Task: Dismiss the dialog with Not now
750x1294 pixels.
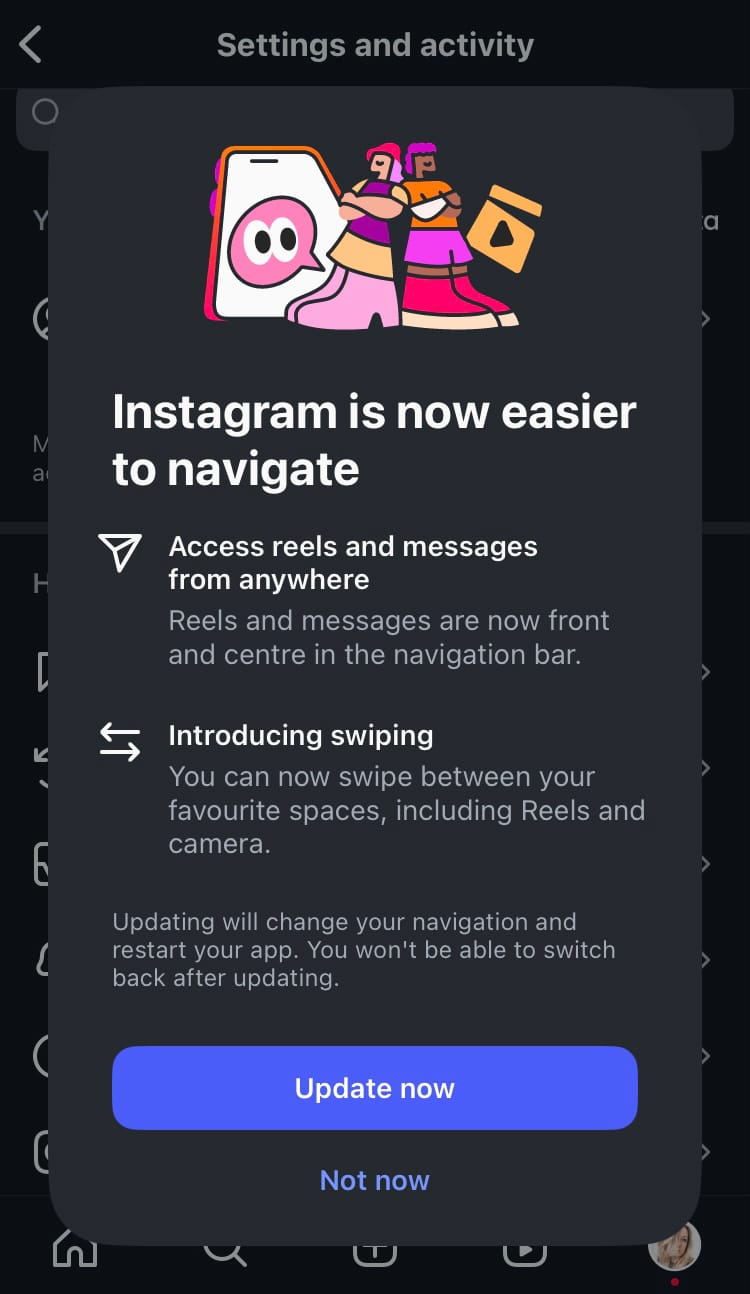Action: pos(374,1180)
